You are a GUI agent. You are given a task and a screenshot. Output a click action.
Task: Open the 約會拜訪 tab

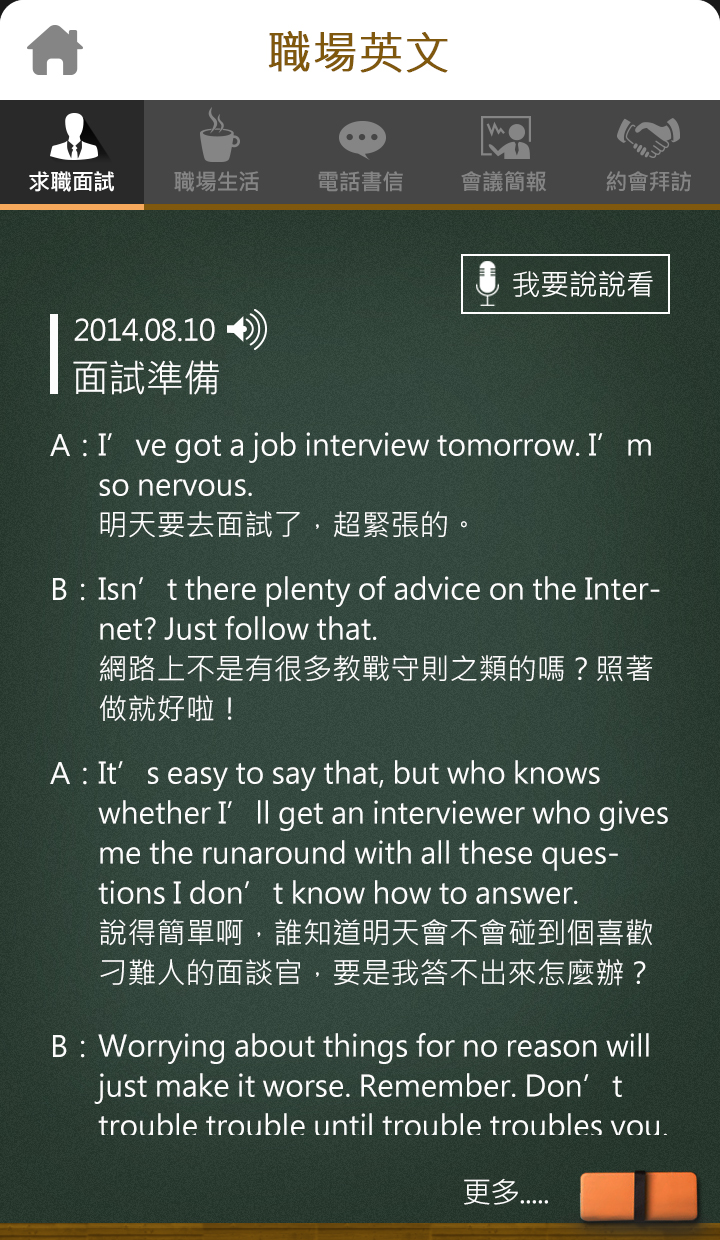tap(648, 154)
